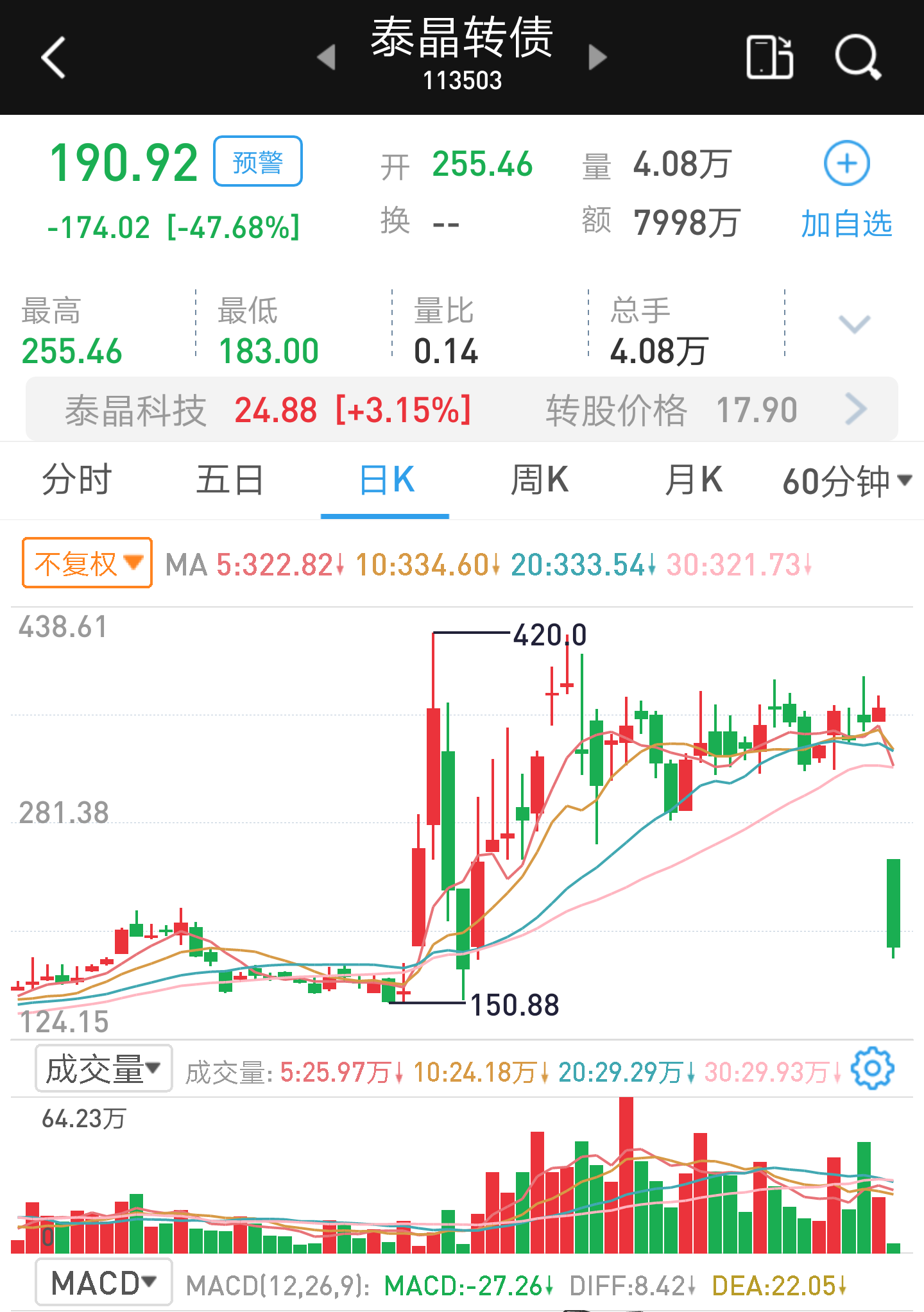Tap the back arrow to return
Image resolution: width=924 pixels, height=1312 pixels.
point(53,57)
